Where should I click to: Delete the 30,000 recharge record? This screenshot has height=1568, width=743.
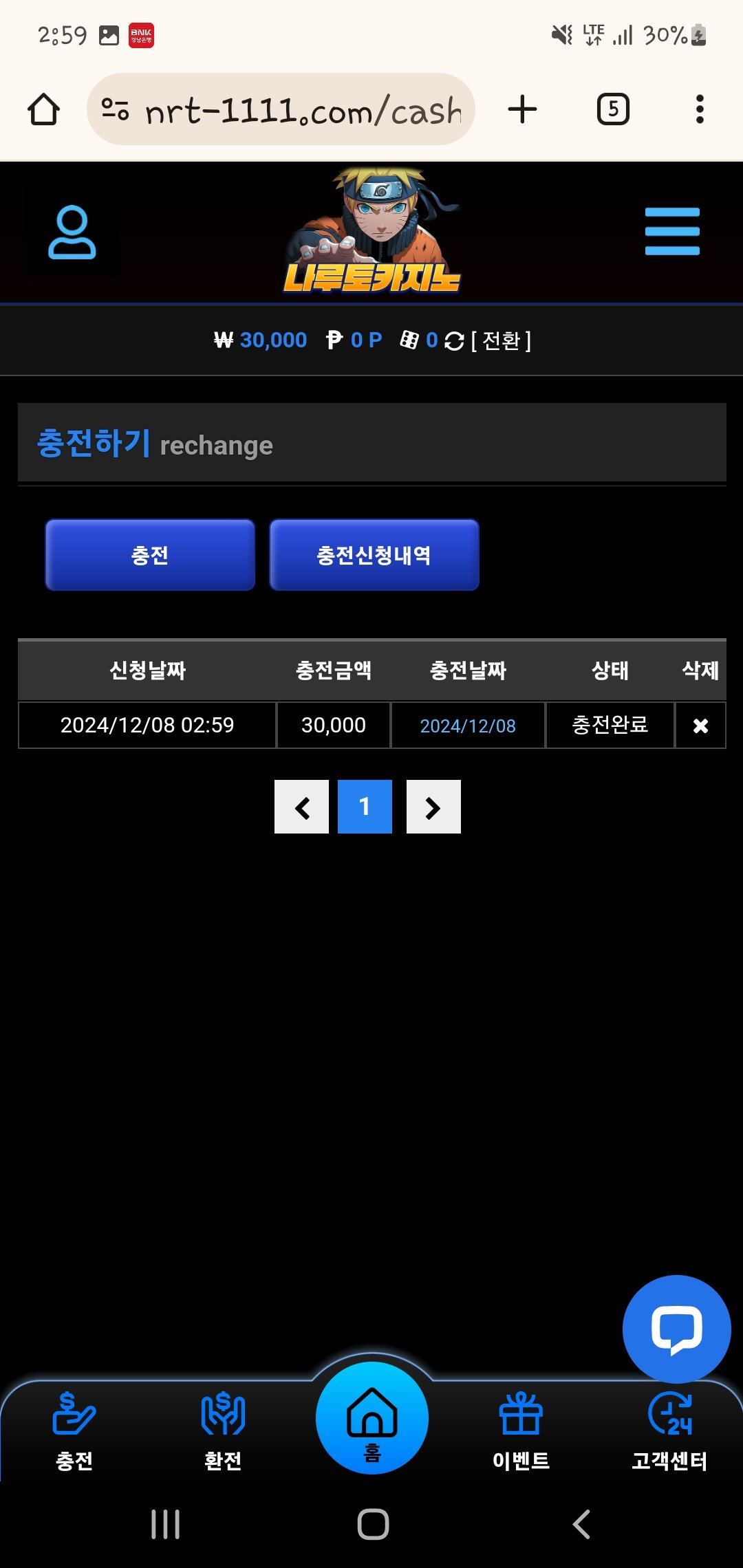pyautogui.click(x=700, y=726)
